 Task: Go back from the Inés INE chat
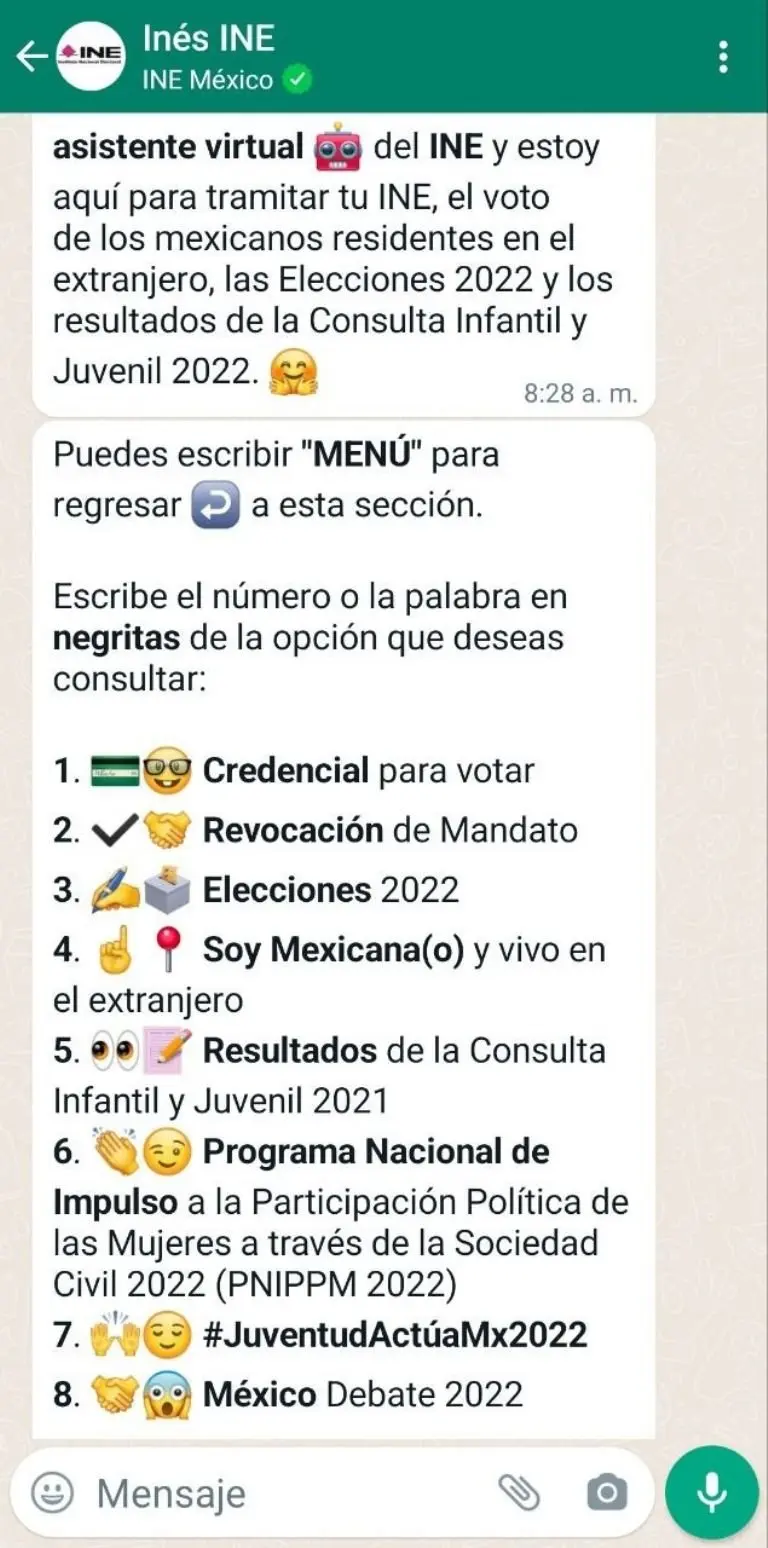[x=30, y=56]
